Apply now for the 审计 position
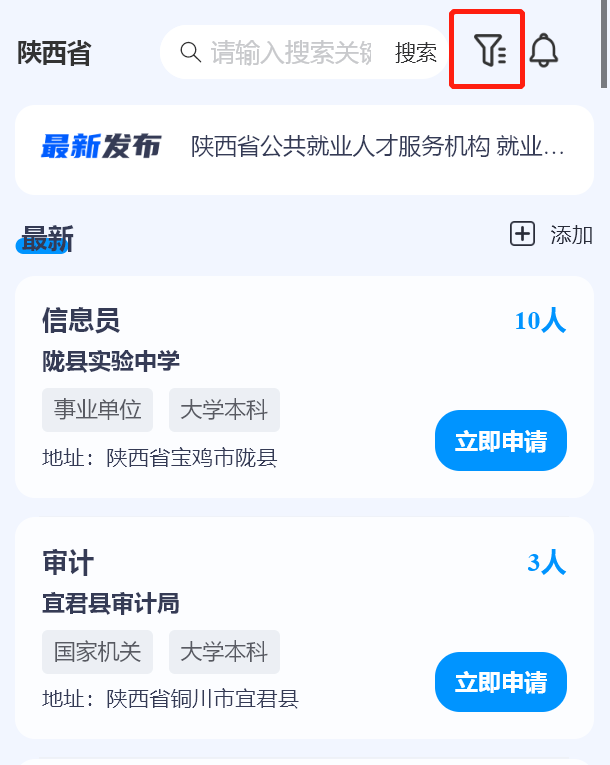610x765 pixels. [x=500, y=683]
